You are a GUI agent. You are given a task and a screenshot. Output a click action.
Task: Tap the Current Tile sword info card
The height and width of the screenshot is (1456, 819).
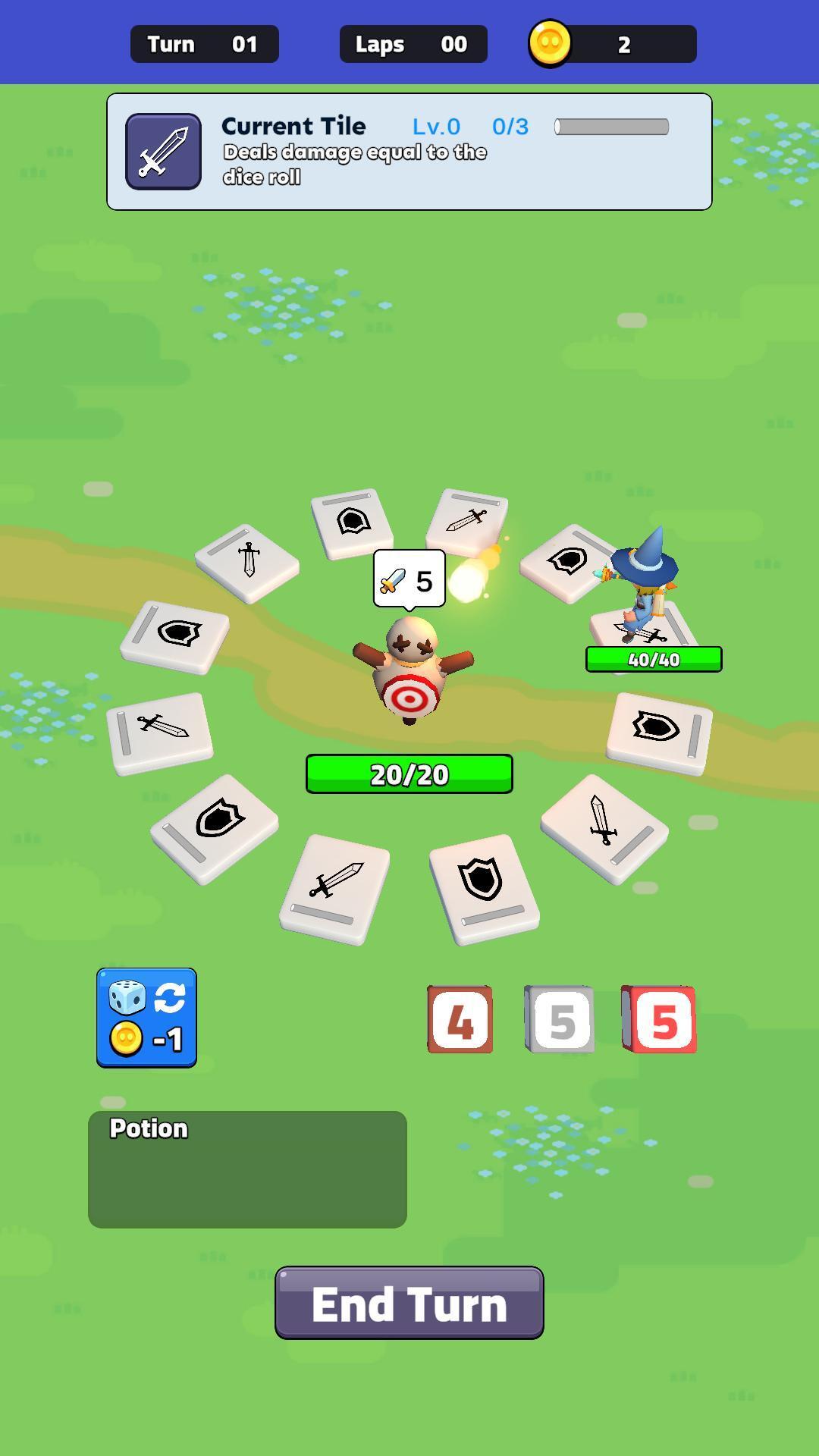pos(409,152)
